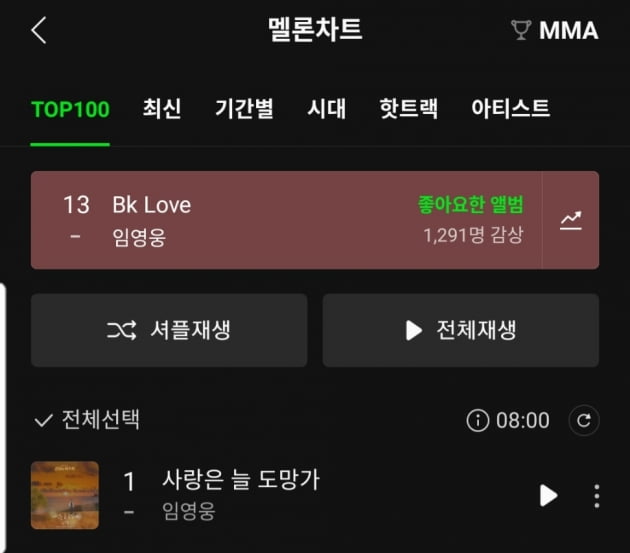Play 사랑은 늘 도망가

548,495
